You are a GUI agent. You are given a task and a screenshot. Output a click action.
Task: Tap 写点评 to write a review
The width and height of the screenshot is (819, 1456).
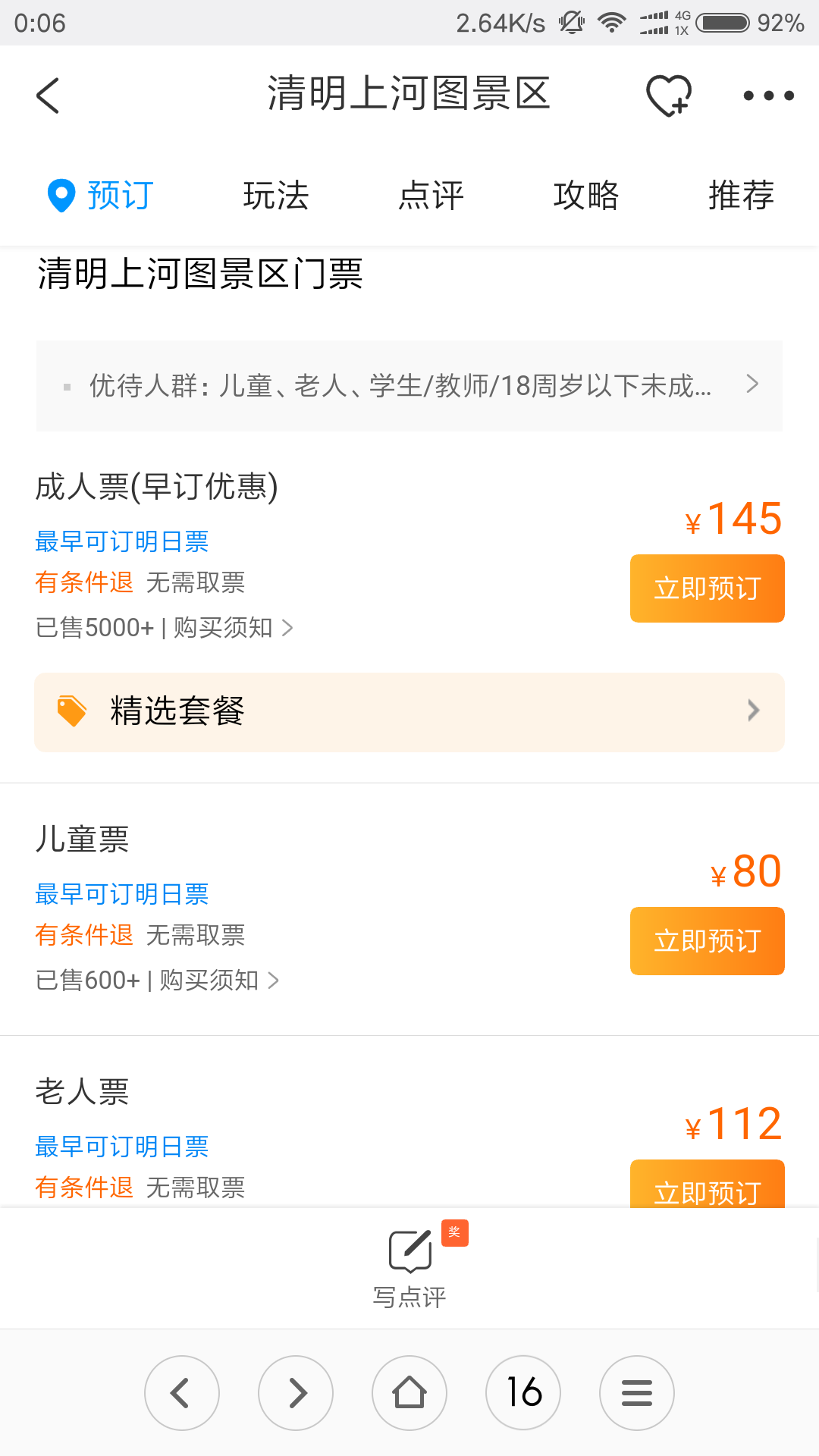pyautogui.click(x=409, y=1266)
